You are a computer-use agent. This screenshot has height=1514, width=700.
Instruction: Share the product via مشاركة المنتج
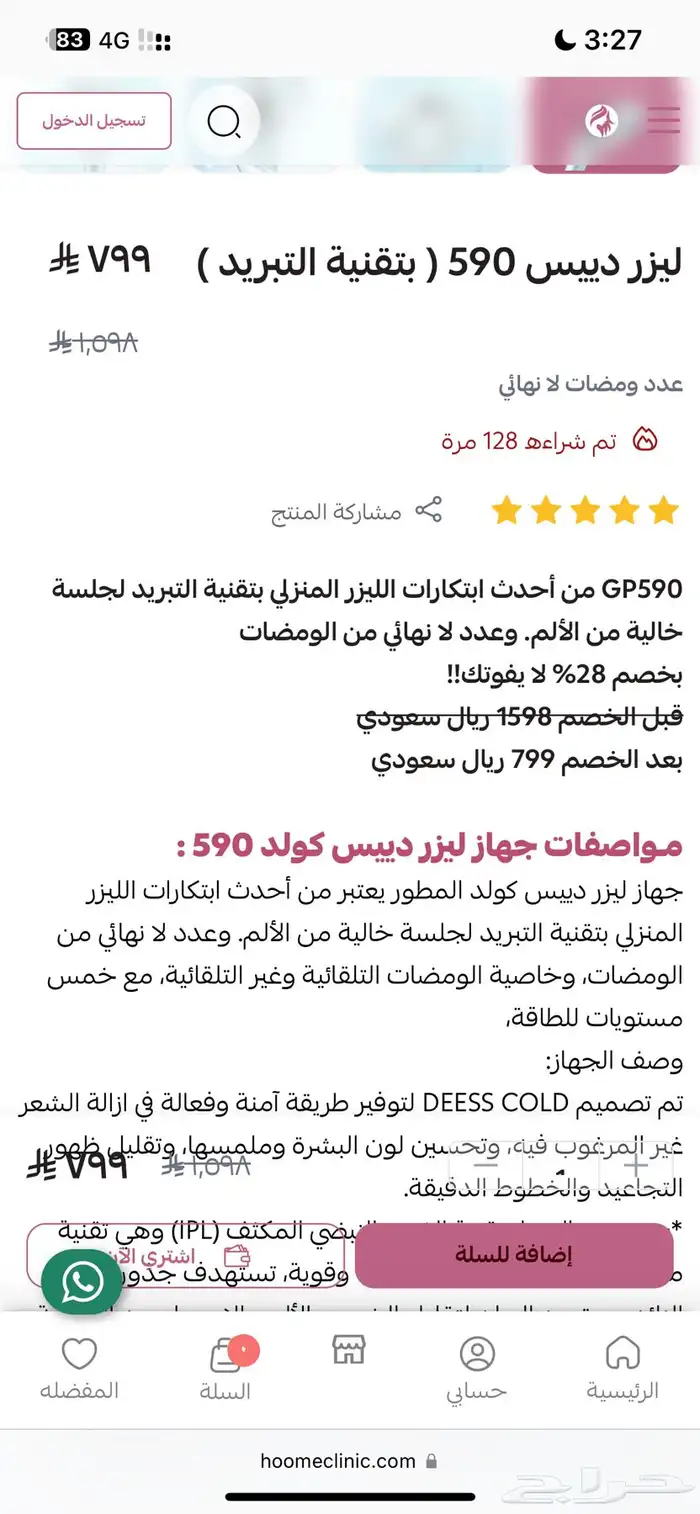point(356,511)
